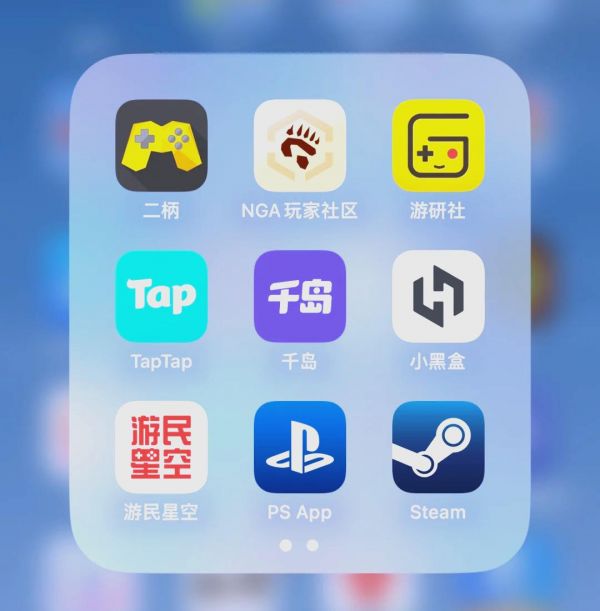Open the 二柄 app

pyautogui.click(x=161, y=146)
